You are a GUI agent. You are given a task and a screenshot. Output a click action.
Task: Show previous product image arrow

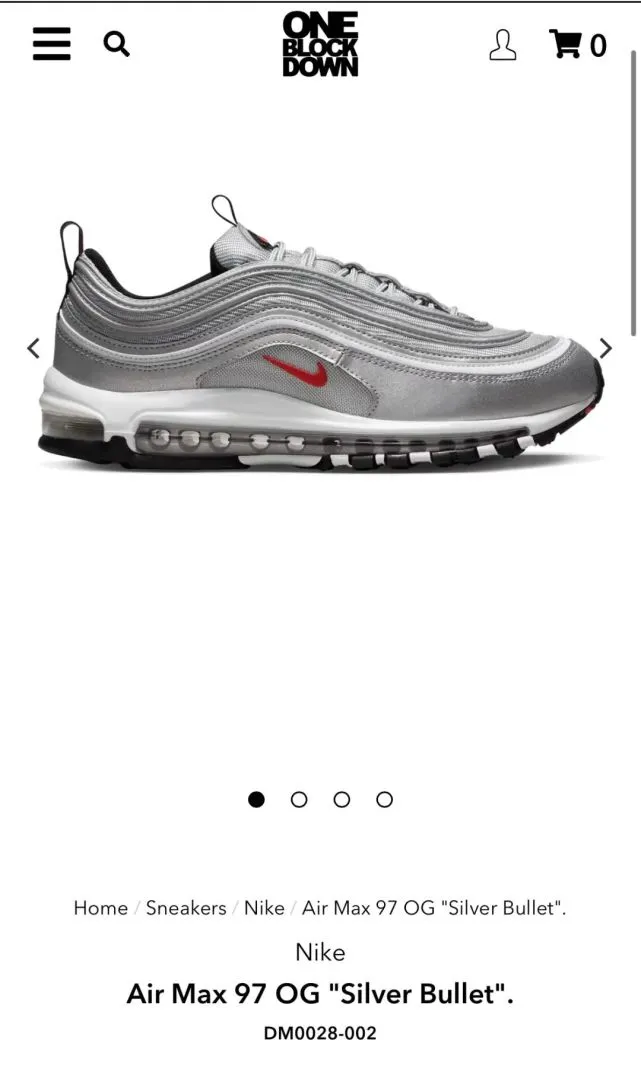(x=33, y=348)
